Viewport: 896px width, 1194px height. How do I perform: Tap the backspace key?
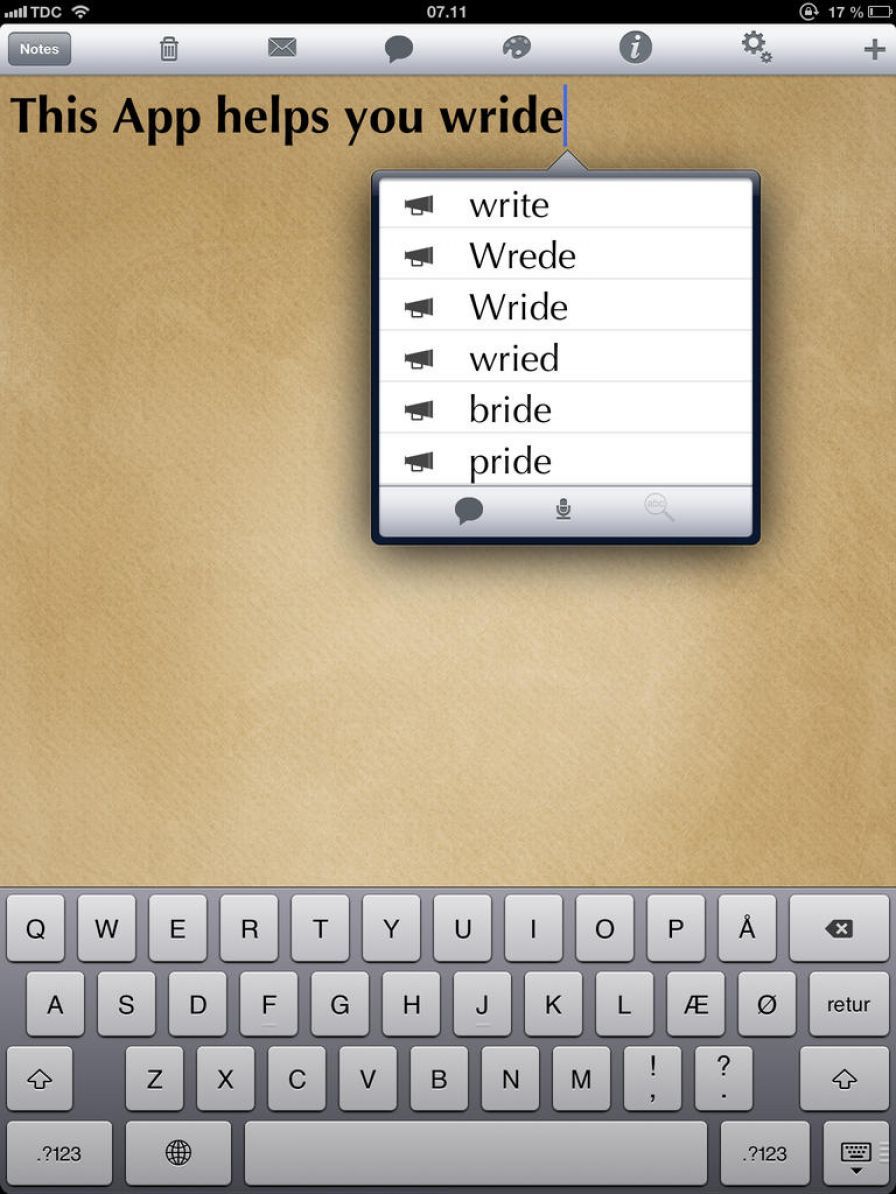pos(838,929)
